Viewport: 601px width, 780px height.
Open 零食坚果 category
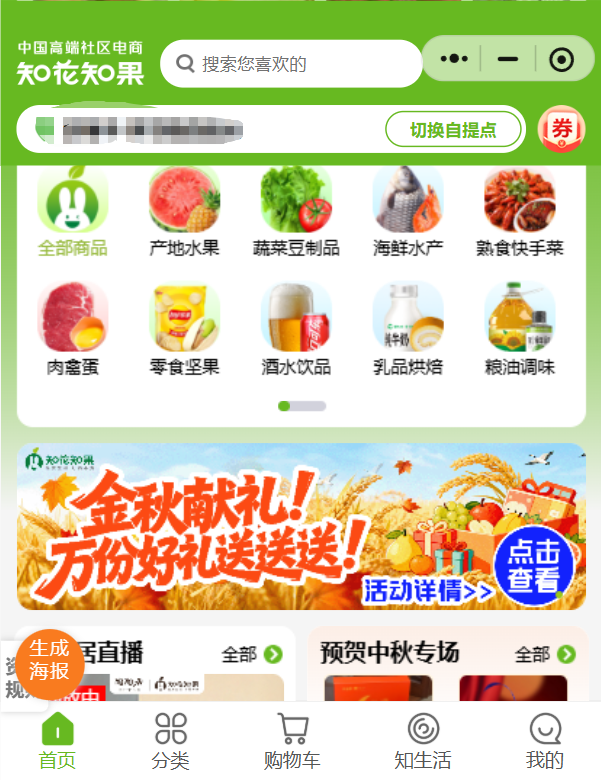coord(184,328)
